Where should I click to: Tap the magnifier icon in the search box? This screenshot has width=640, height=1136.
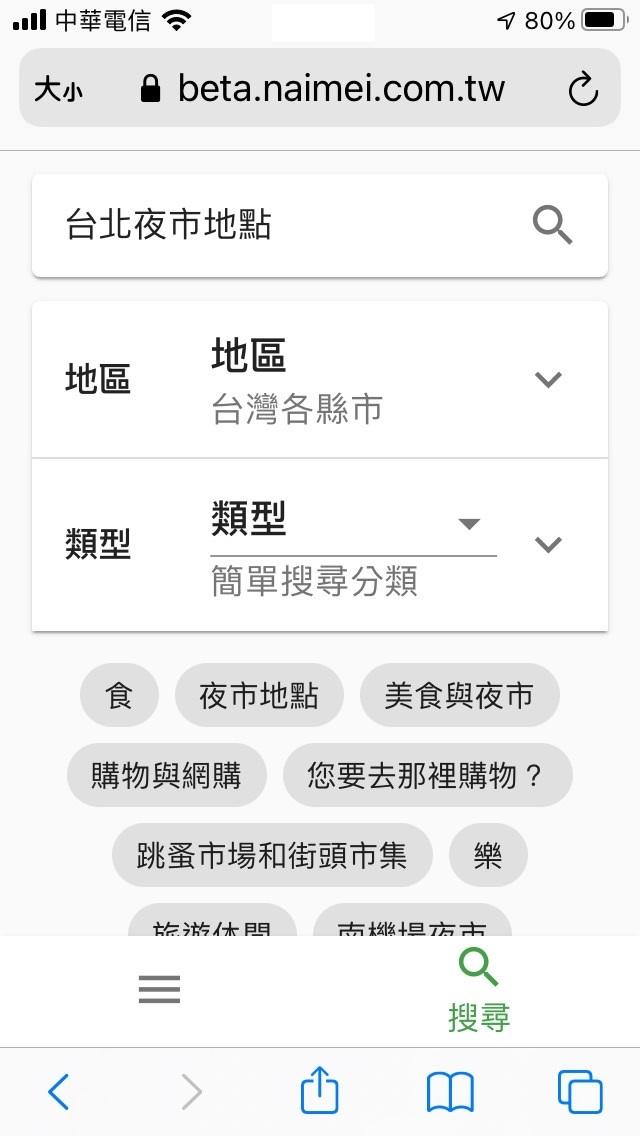point(552,225)
